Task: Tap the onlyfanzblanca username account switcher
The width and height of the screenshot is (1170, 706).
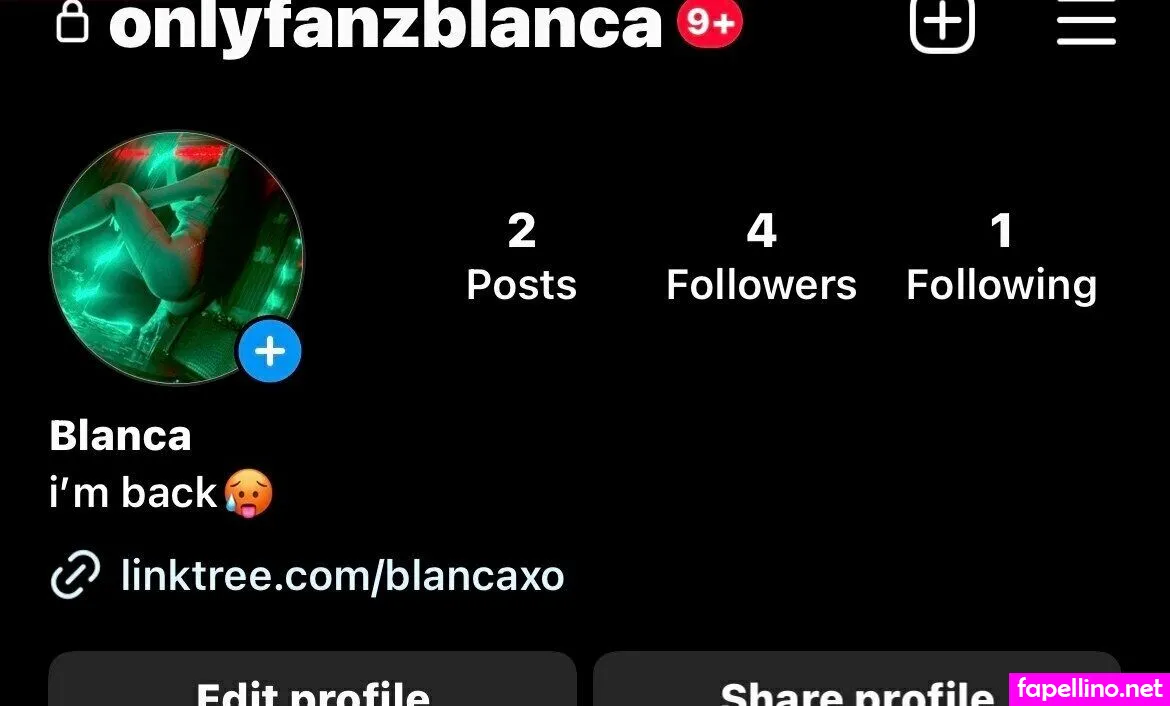Action: tap(385, 24)
